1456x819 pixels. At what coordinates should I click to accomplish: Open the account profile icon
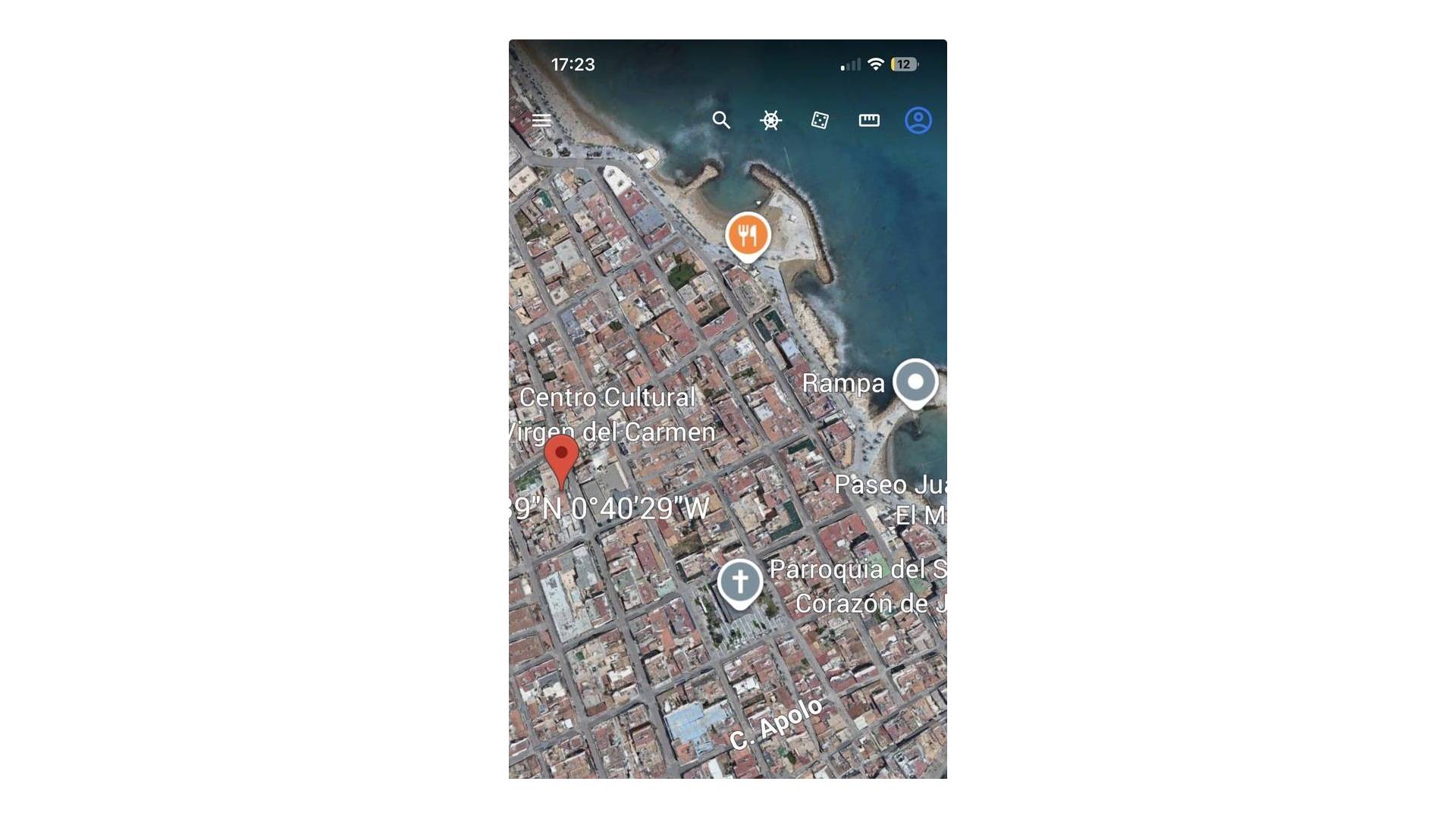click(918, 120)
